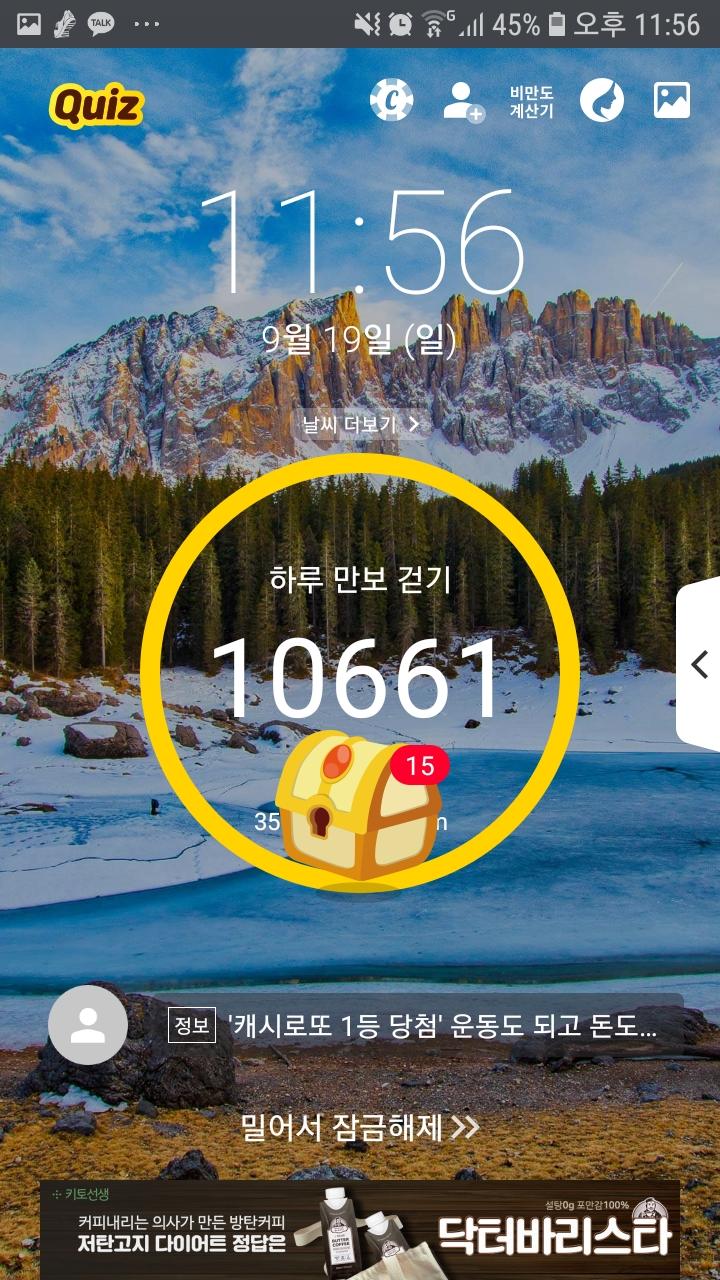Open the cash coin icon
Image resolution: width=720 pixels, height=1280 pixels.
pyautogui.click(x=392, y=100)
